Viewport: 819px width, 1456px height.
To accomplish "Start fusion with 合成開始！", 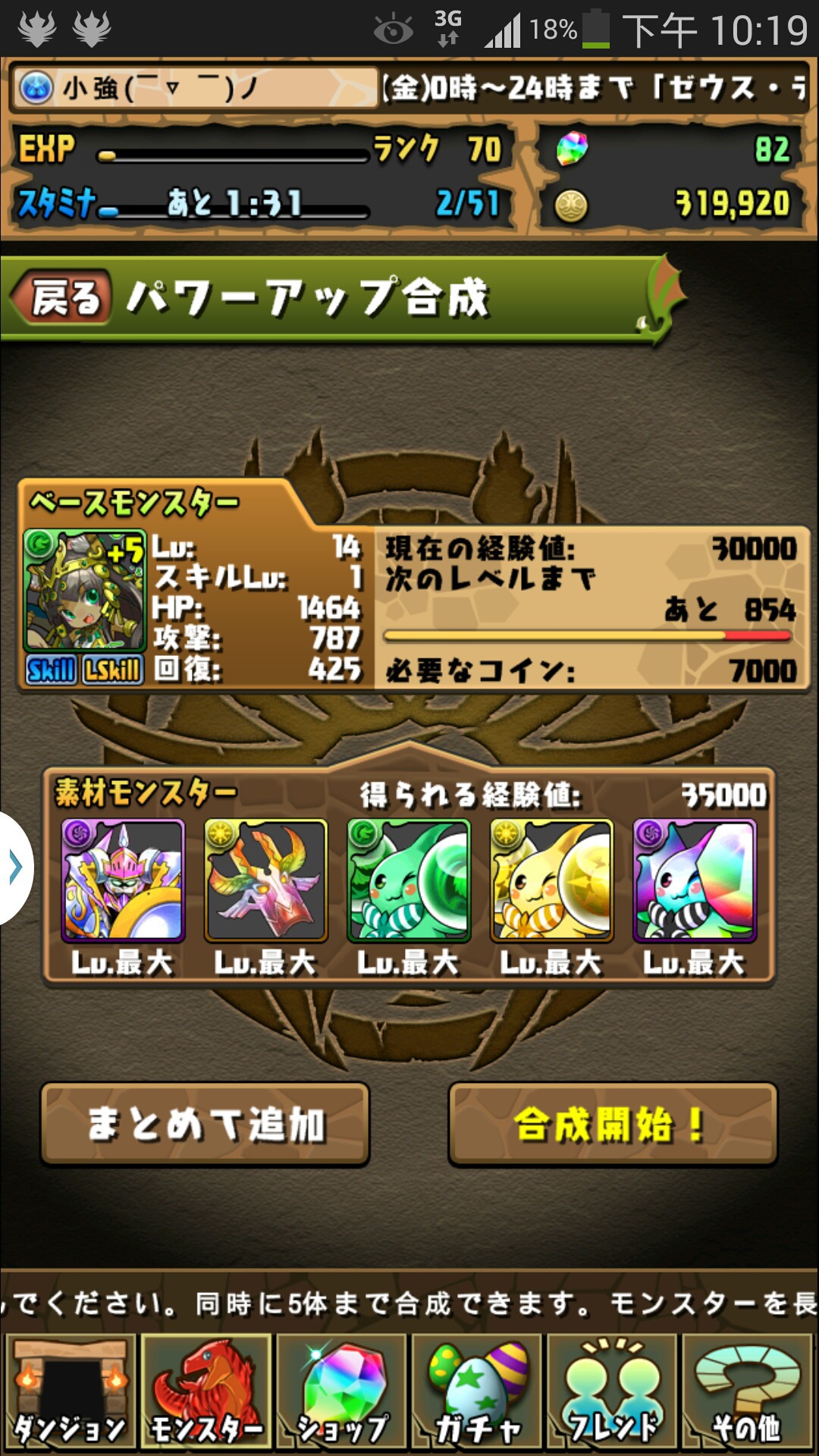I will tap(613, 1124).
